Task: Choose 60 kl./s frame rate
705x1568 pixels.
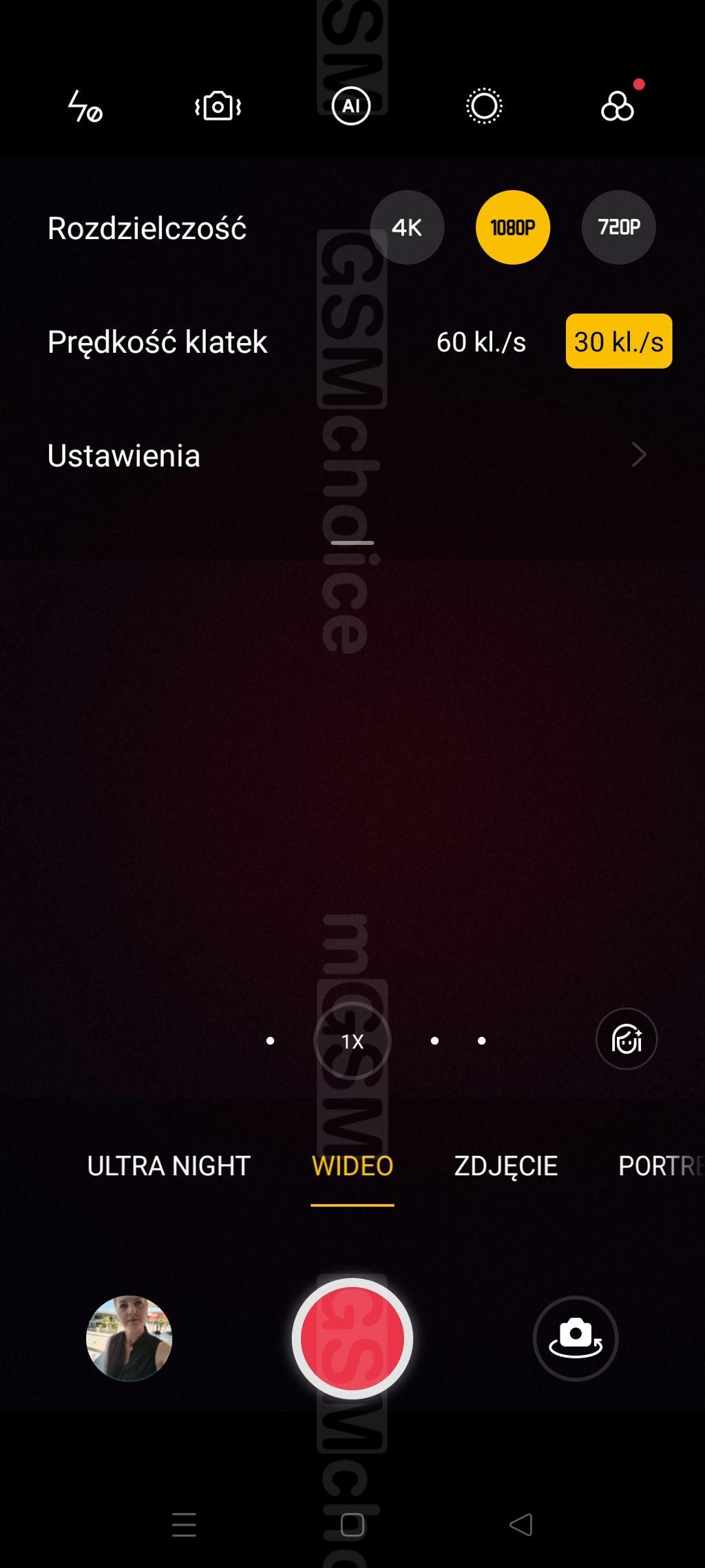Action: click(481, 342)
